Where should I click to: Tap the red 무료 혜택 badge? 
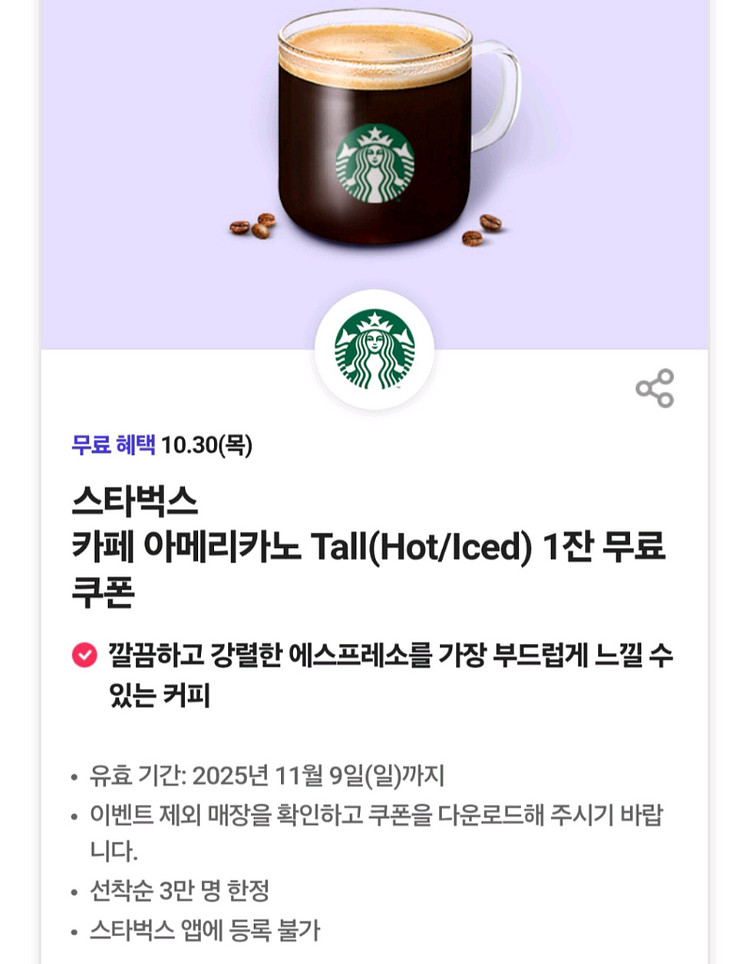(x=100, y=442)
